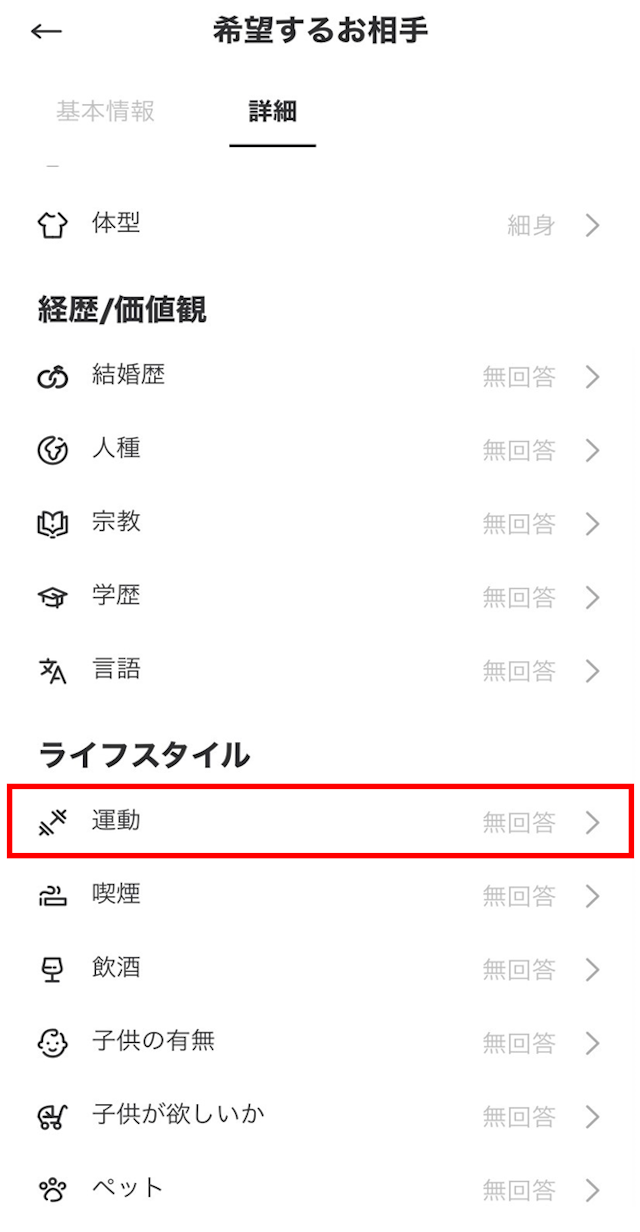Switch to the 基本情報 tab

pos(105,111)
